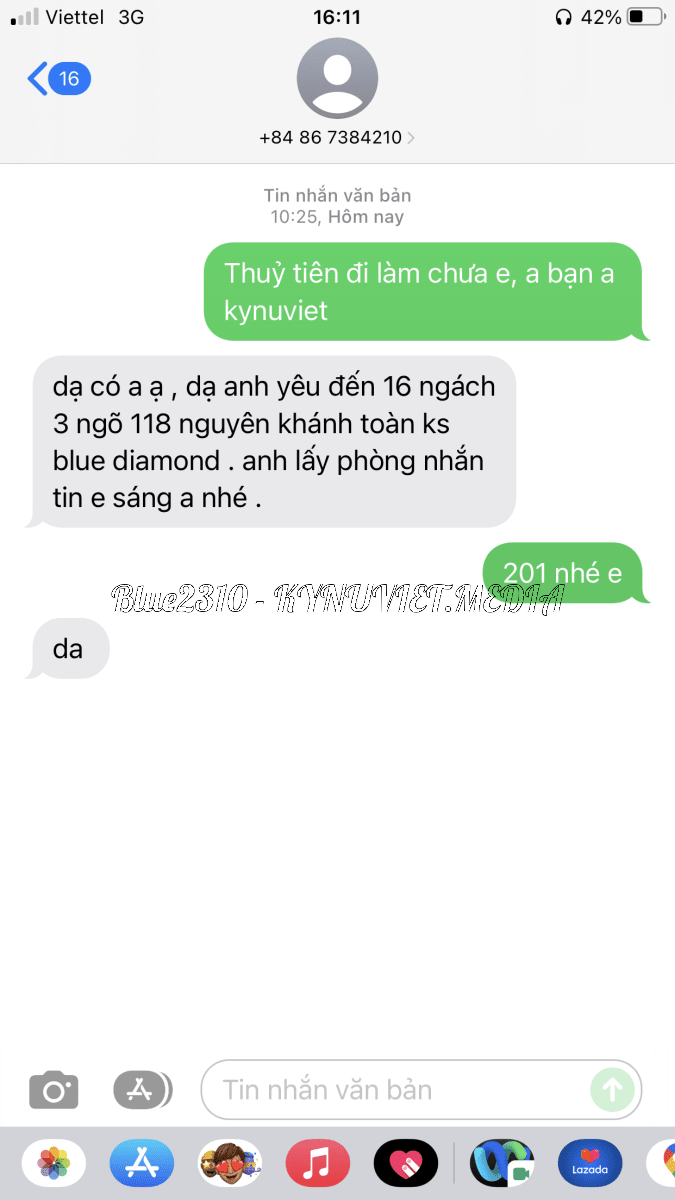Screen dimensions: 675x1200
Task: Toggle the iMessage apps drawer button
Action: 142,1089
